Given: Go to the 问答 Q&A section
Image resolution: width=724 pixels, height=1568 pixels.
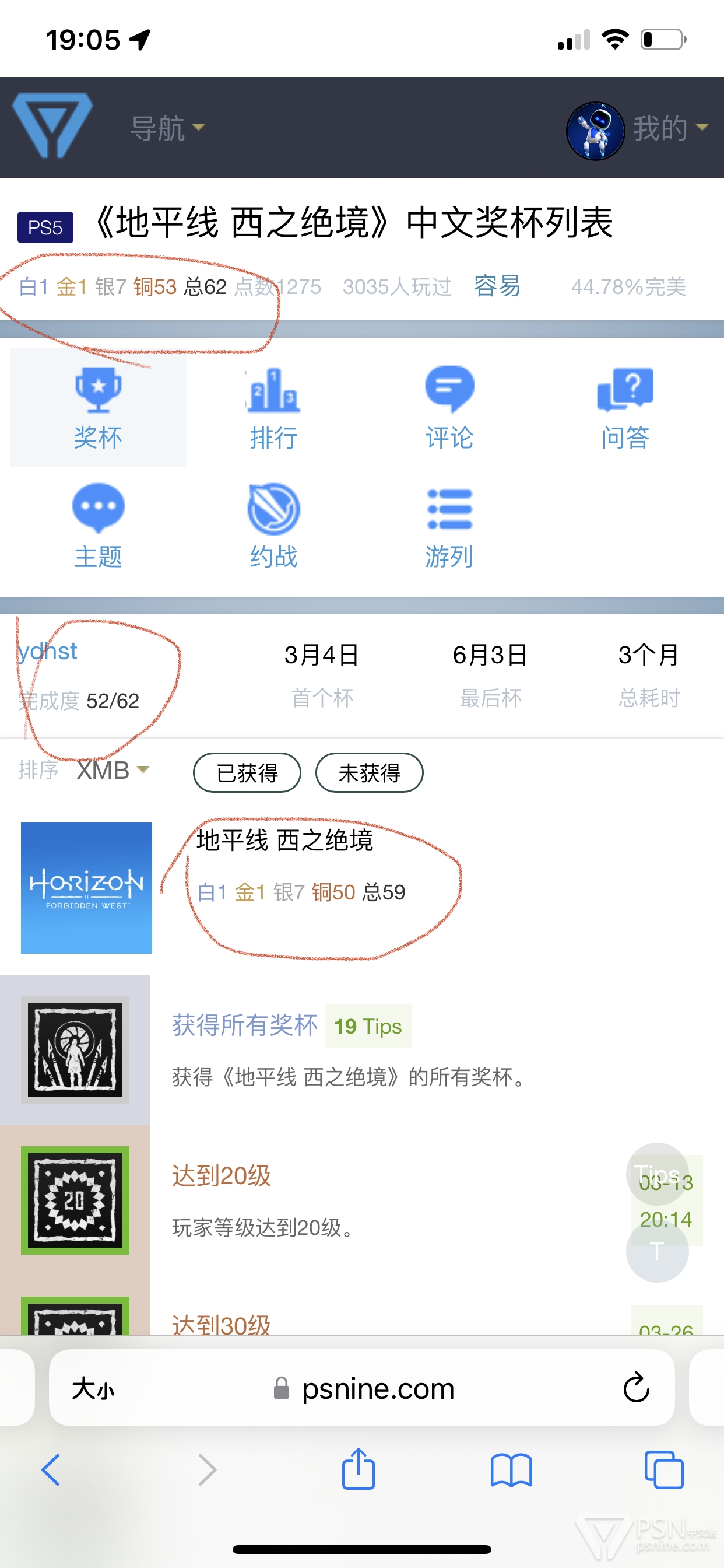Looking at the screenshot, I should coord(625,408).
